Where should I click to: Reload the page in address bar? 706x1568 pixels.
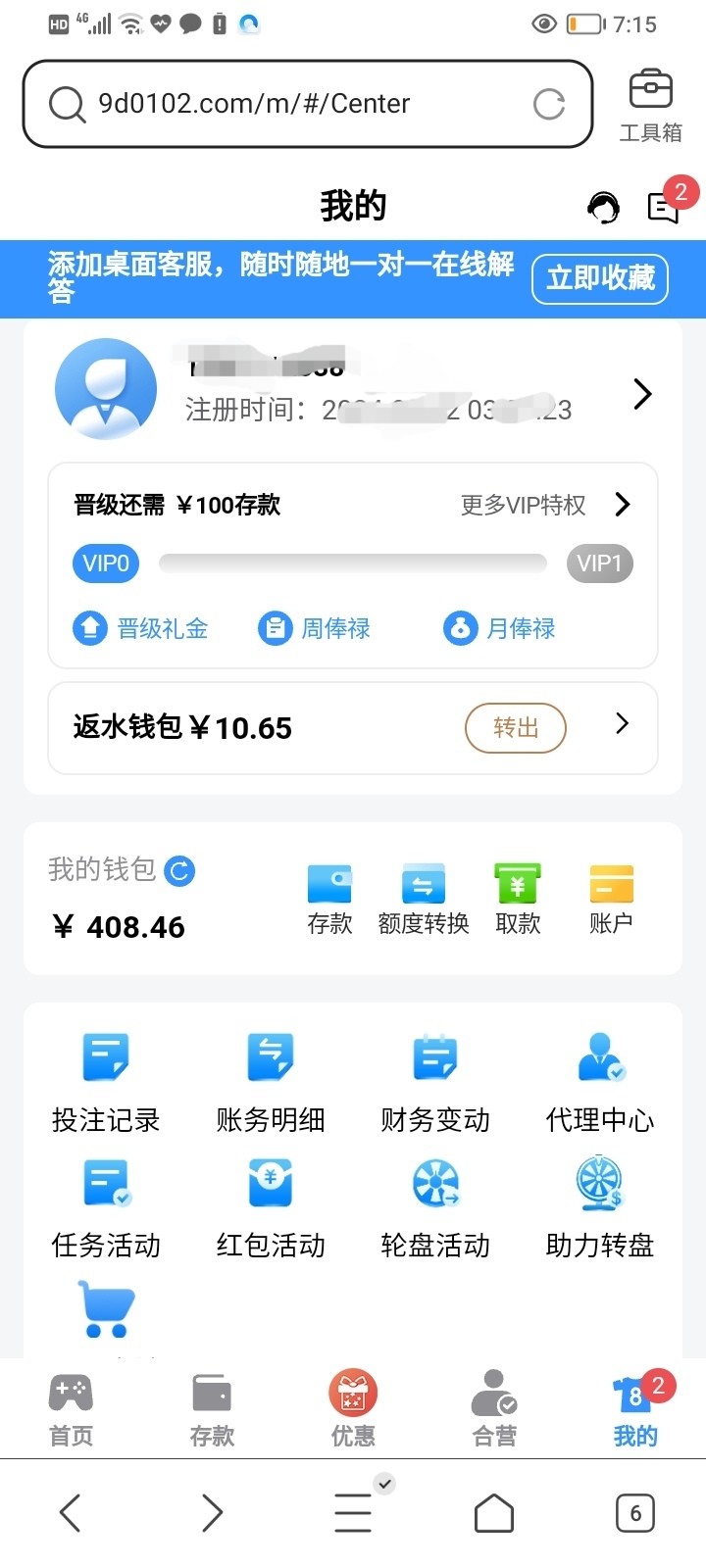click(549, 104)
